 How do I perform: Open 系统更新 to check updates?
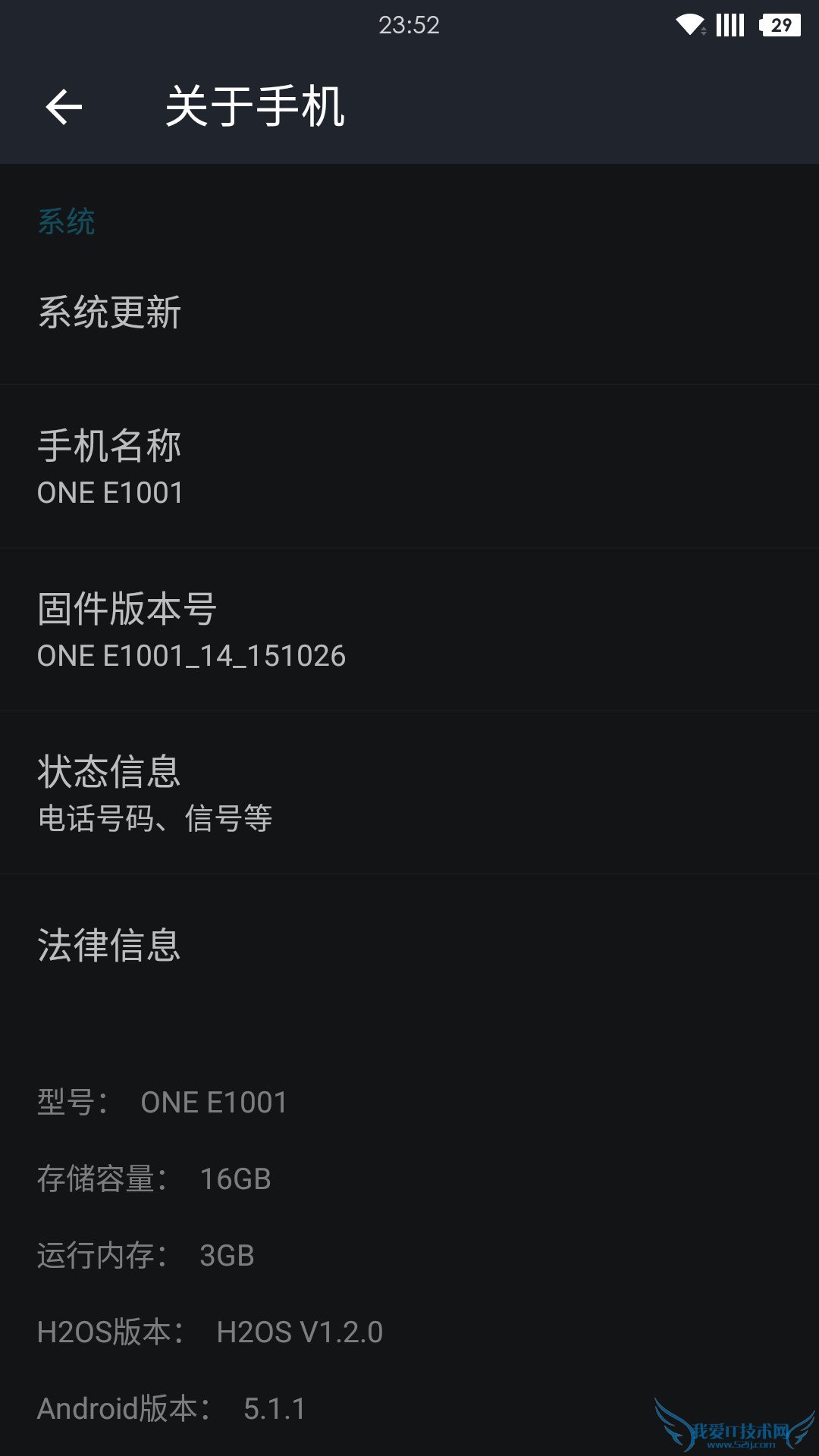[x=110, y=312]
